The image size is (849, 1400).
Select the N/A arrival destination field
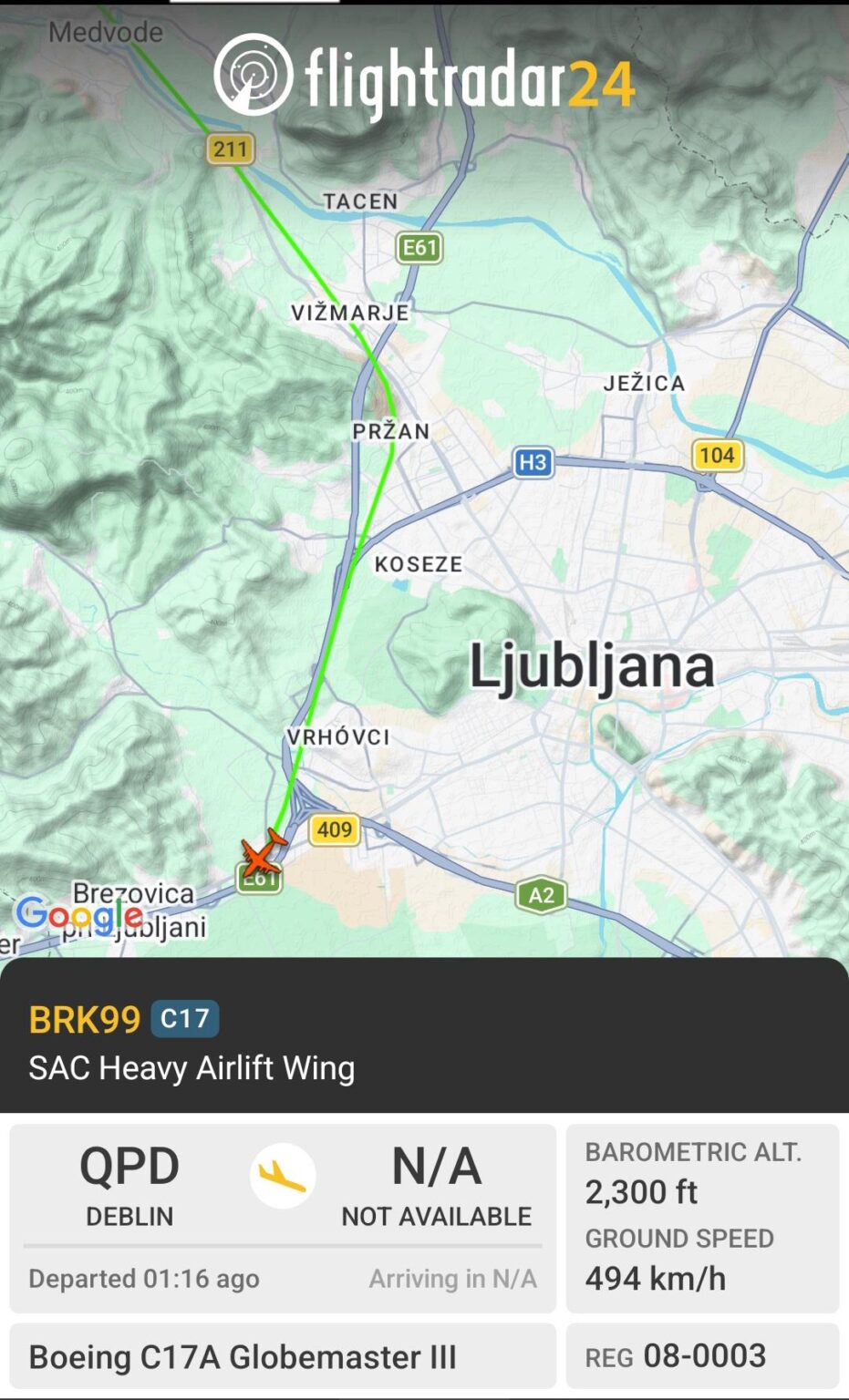click(437, 1181)
